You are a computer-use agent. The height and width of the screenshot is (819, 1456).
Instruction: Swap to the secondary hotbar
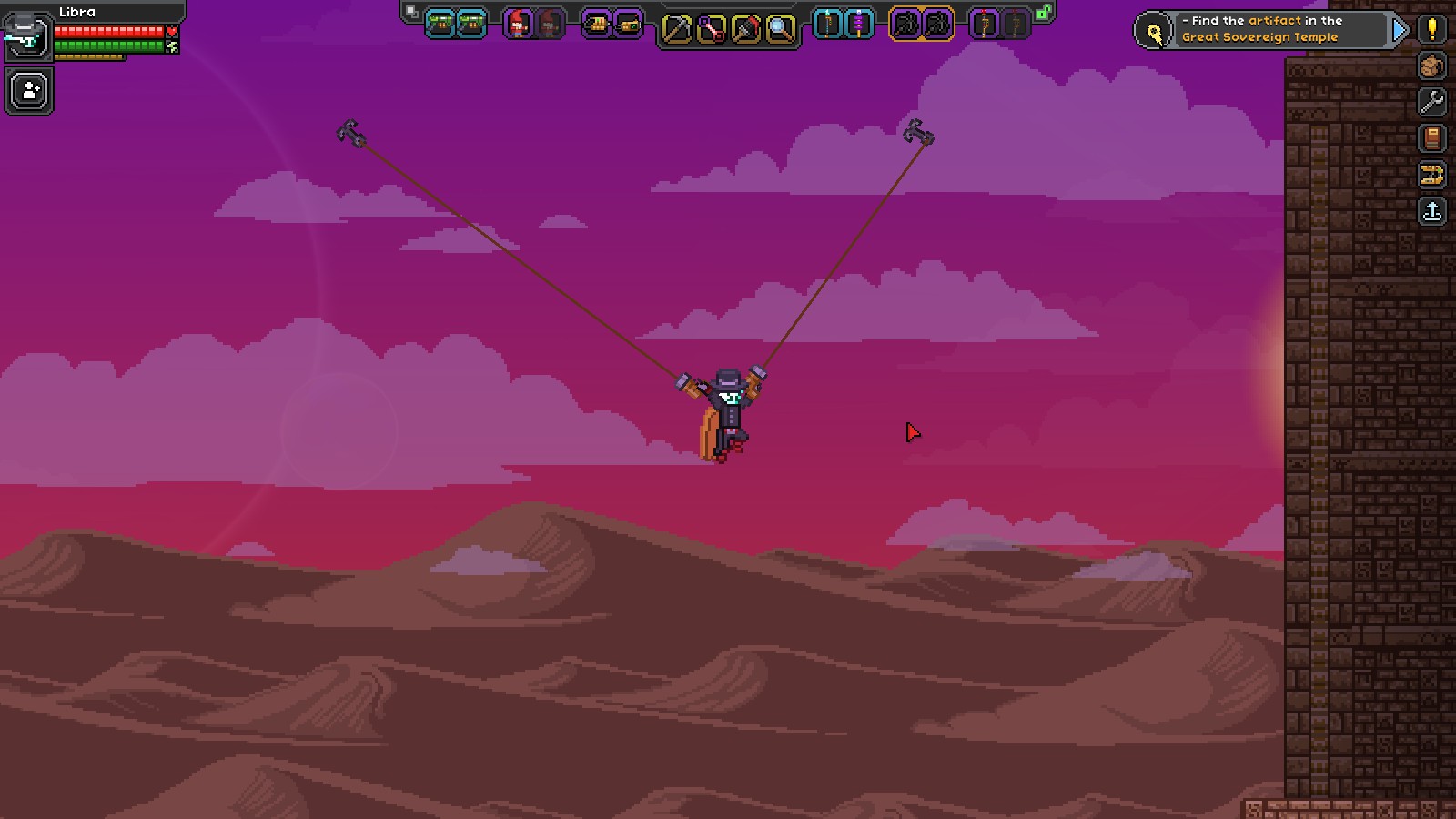point(411,13)
